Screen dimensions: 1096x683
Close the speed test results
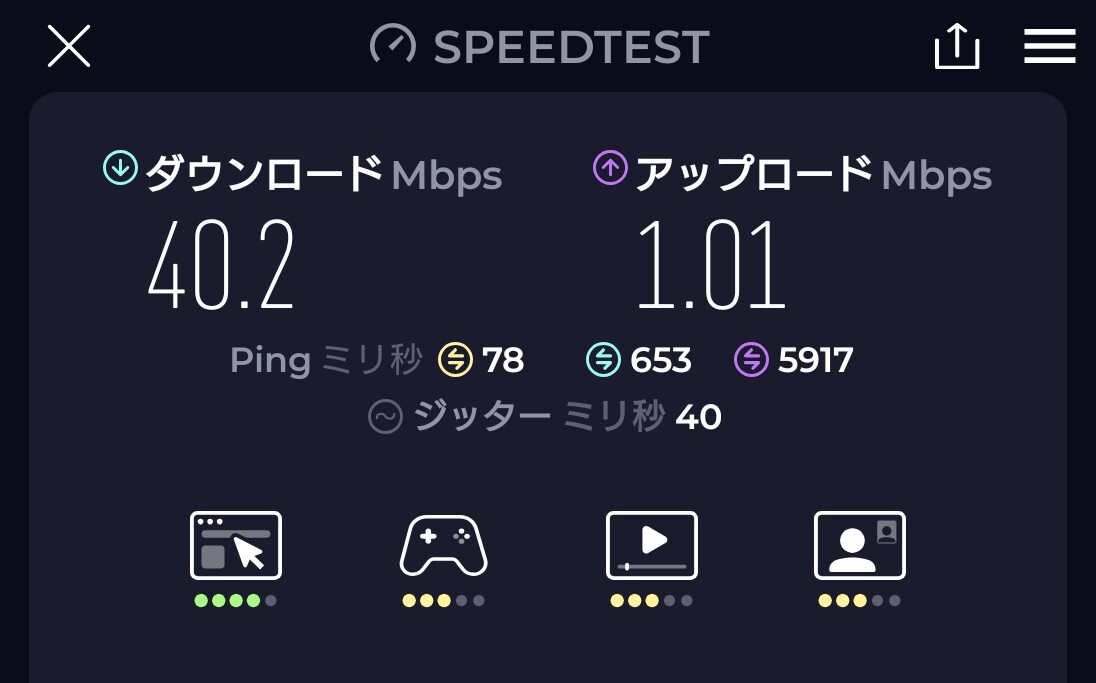(69, 46)
